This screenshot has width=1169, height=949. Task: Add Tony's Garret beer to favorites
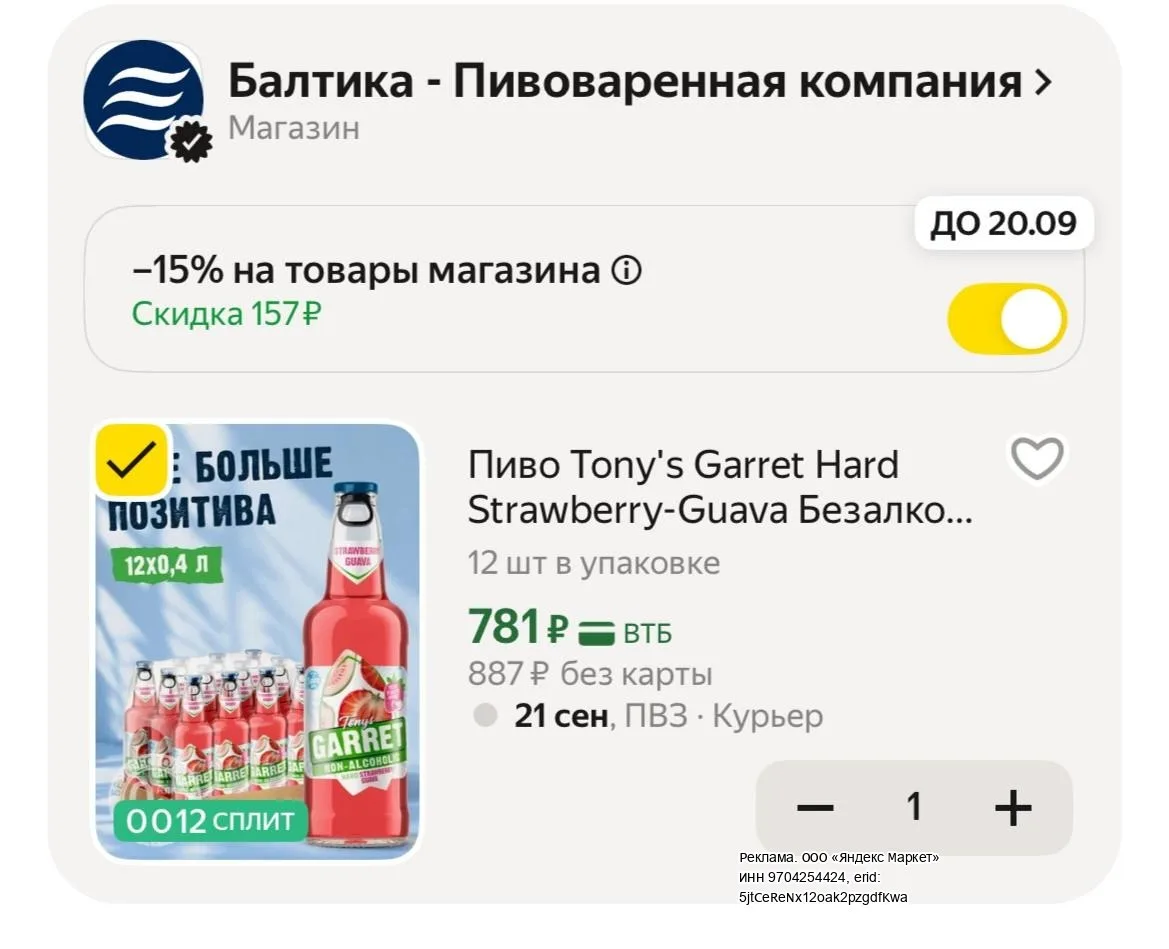point(1037,458)
